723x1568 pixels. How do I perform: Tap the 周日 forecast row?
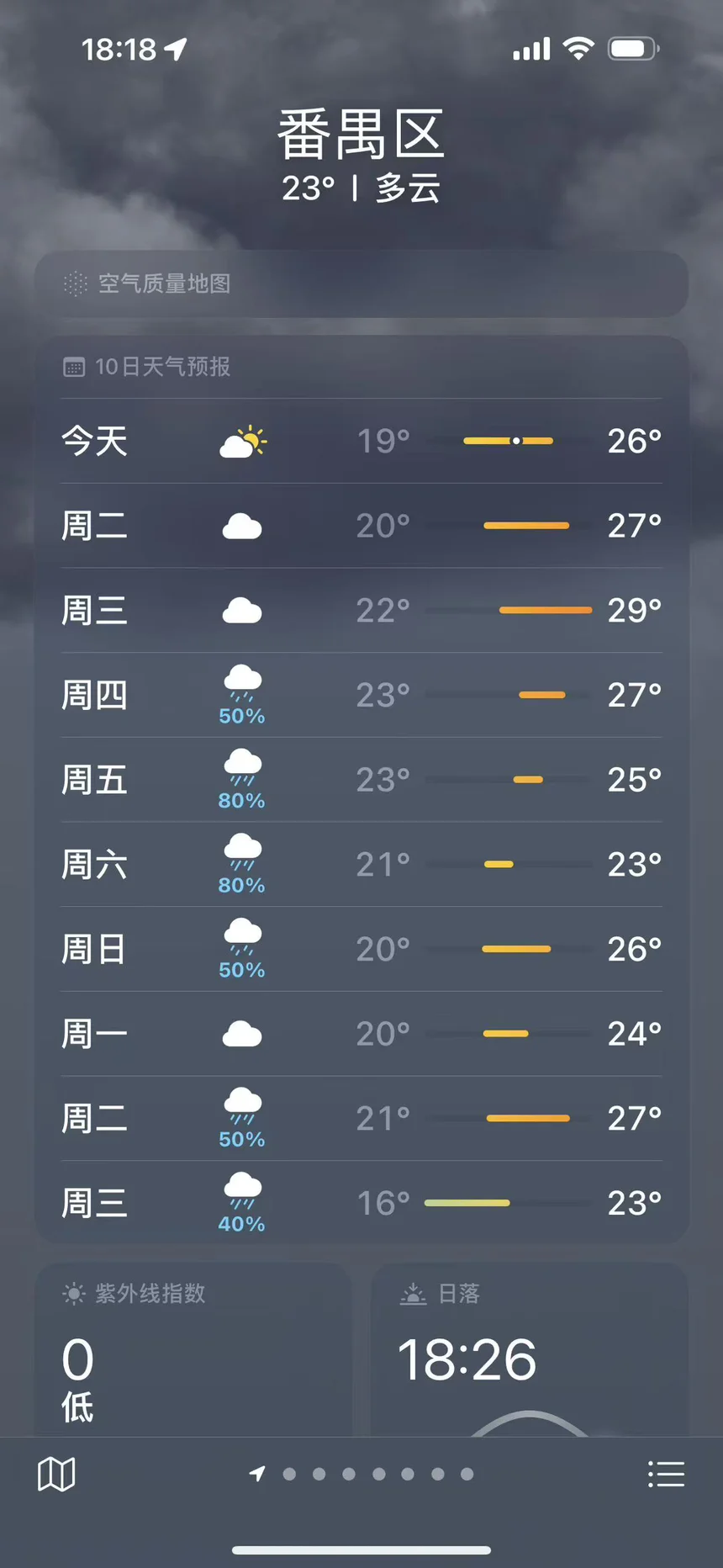(x=361, y=949)
